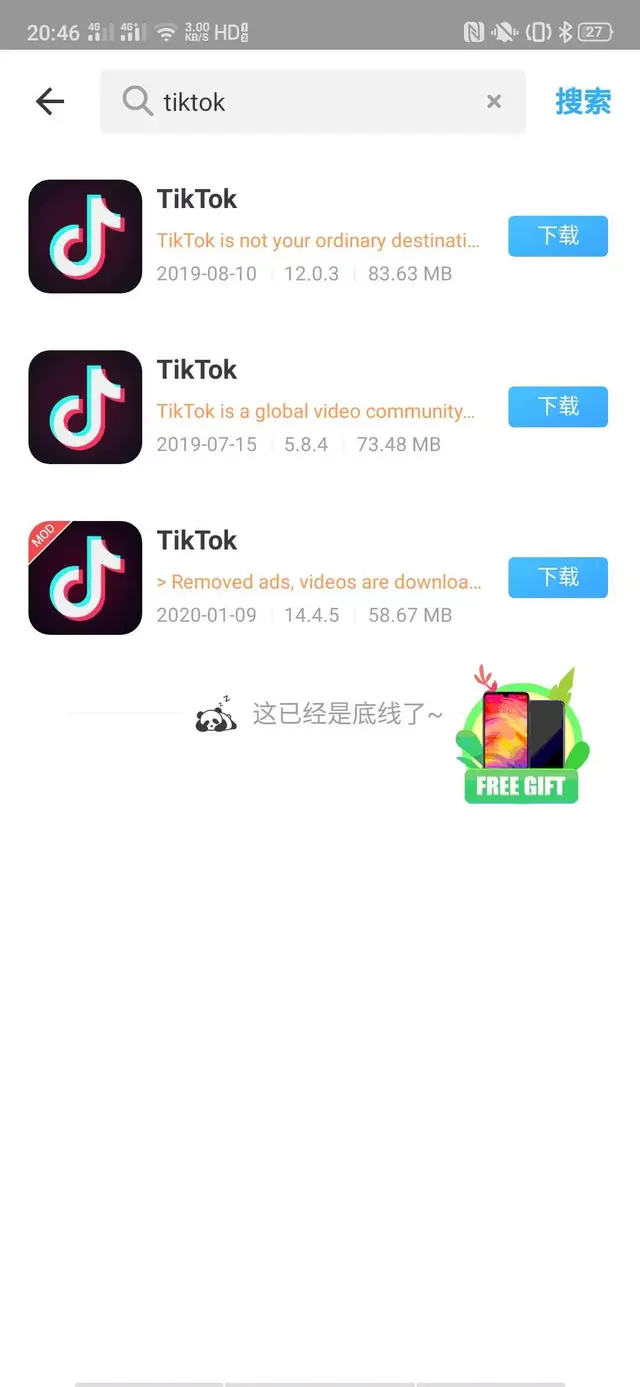
Task: Open the FREE GIFT floating promotion
Action: (x=521, y=738)
